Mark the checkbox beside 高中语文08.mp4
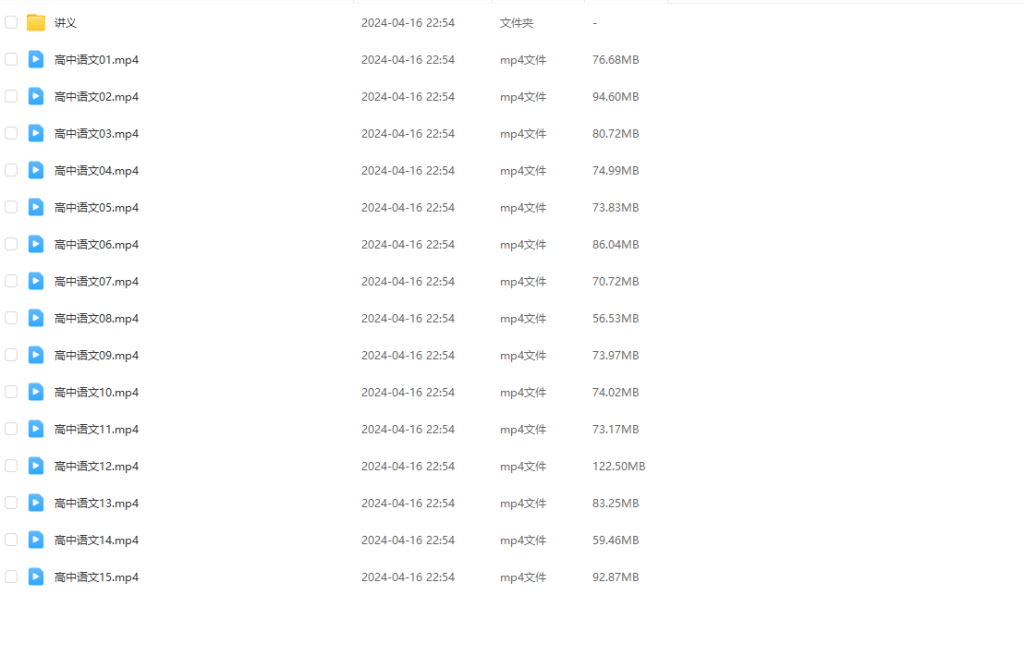 click(x=11, y=319)
